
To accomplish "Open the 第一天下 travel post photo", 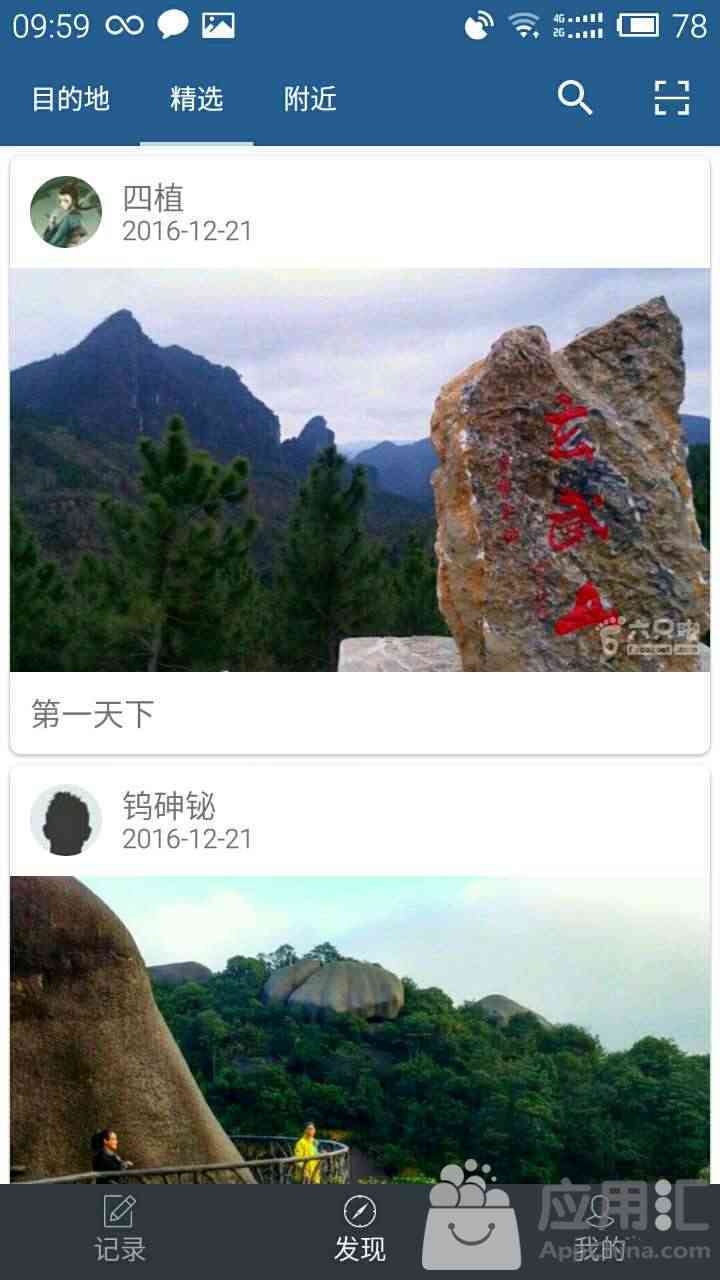I will (x=360, y=470).
